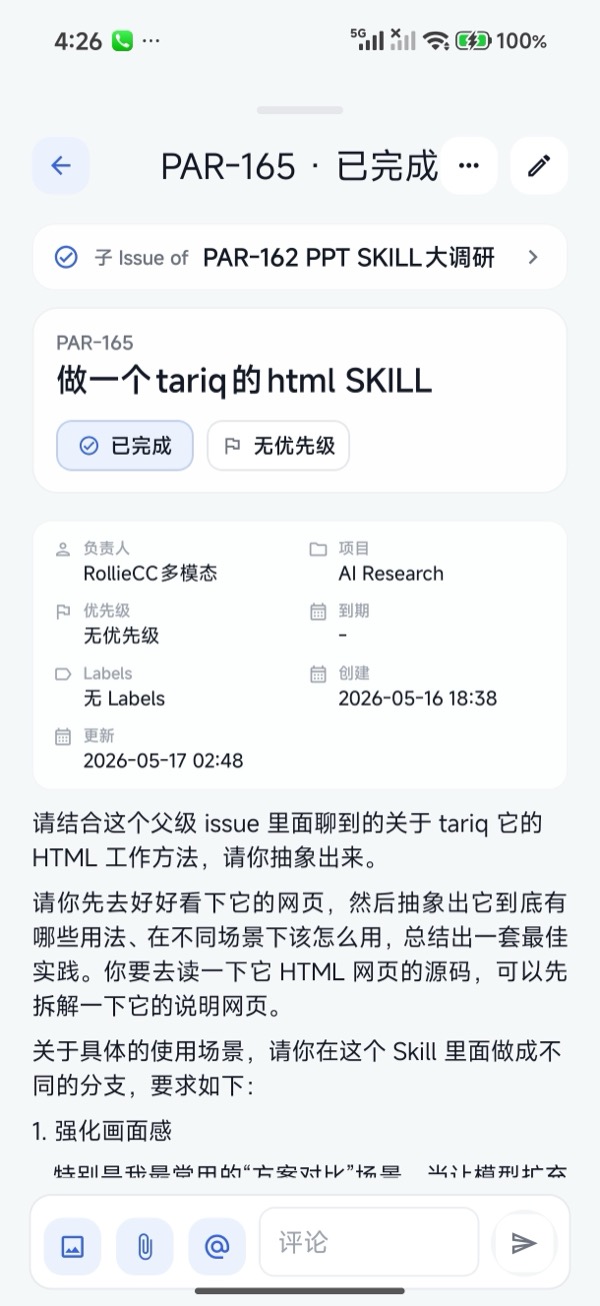Screen dimensions: 600x1306
Task: Attach an image to the comment
Action: [72, 1246]
